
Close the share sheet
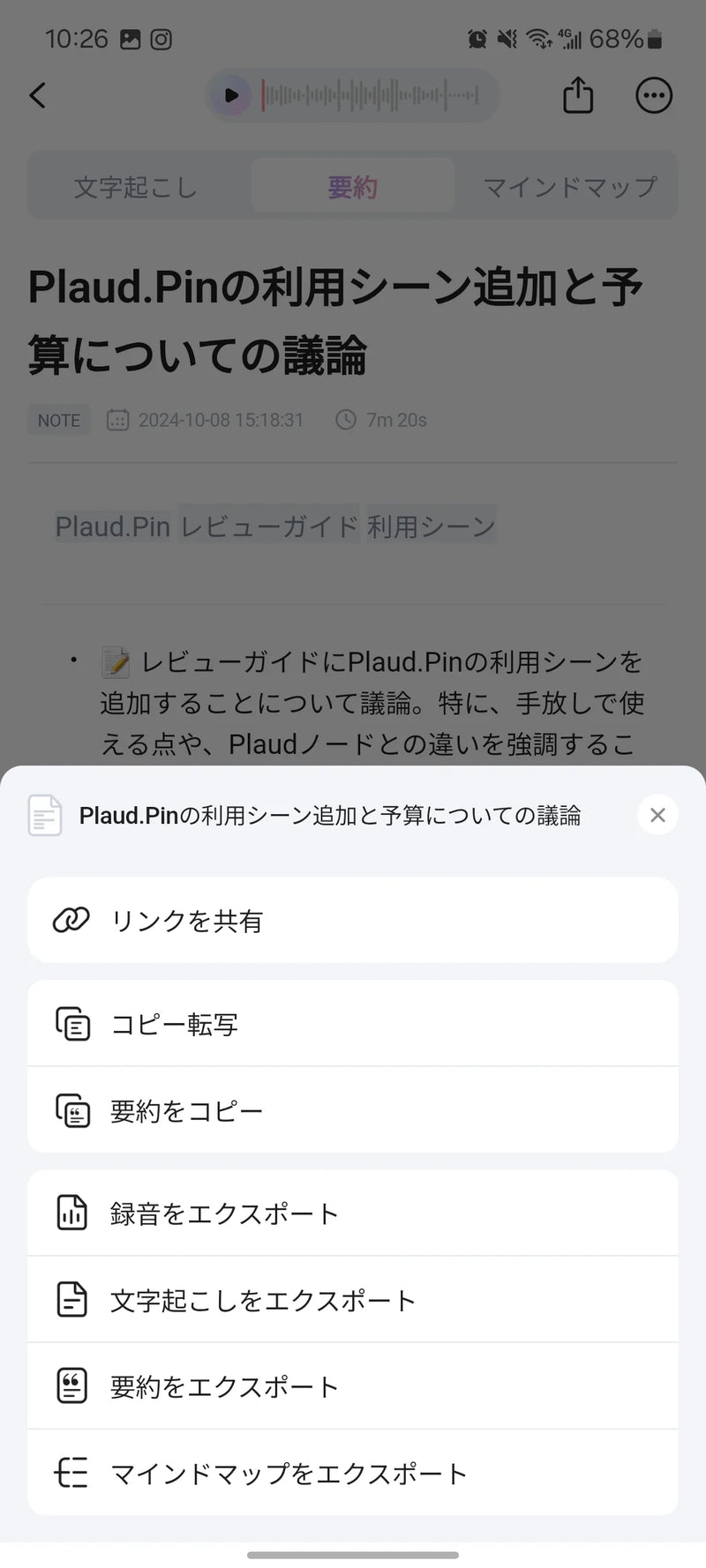657,815
